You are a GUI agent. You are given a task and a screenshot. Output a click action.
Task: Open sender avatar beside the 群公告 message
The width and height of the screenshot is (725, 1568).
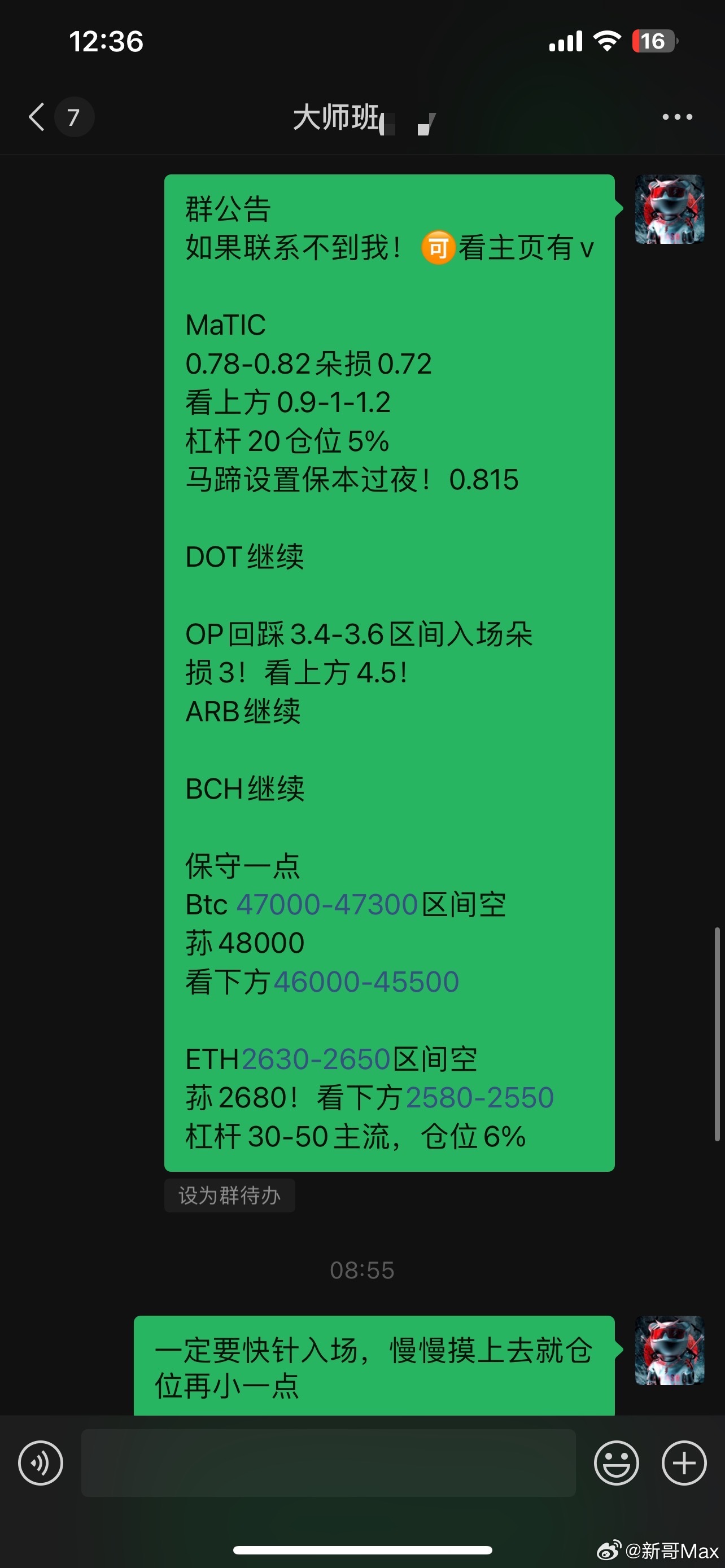coord(670,209)
